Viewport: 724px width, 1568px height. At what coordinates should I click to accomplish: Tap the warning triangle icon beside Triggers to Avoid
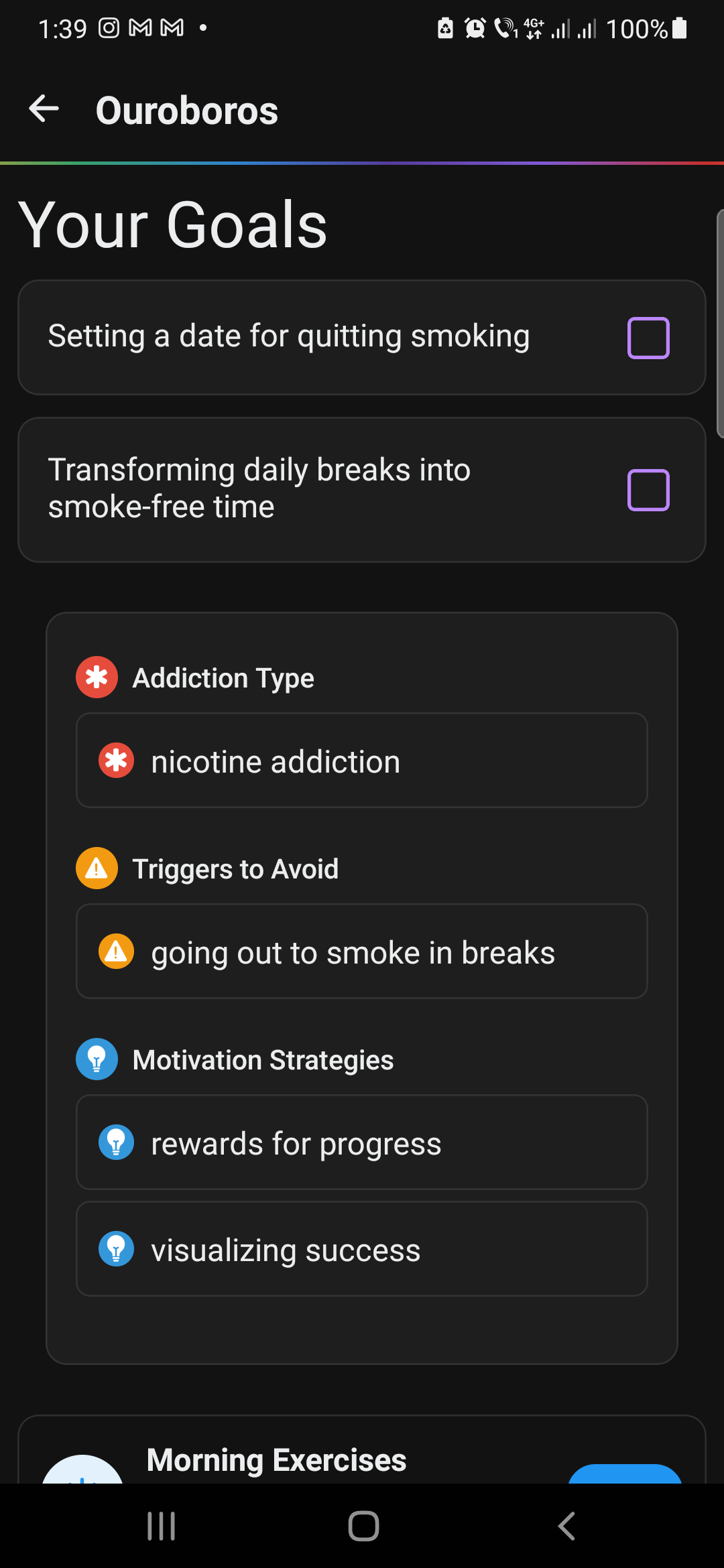coord(97,868)
